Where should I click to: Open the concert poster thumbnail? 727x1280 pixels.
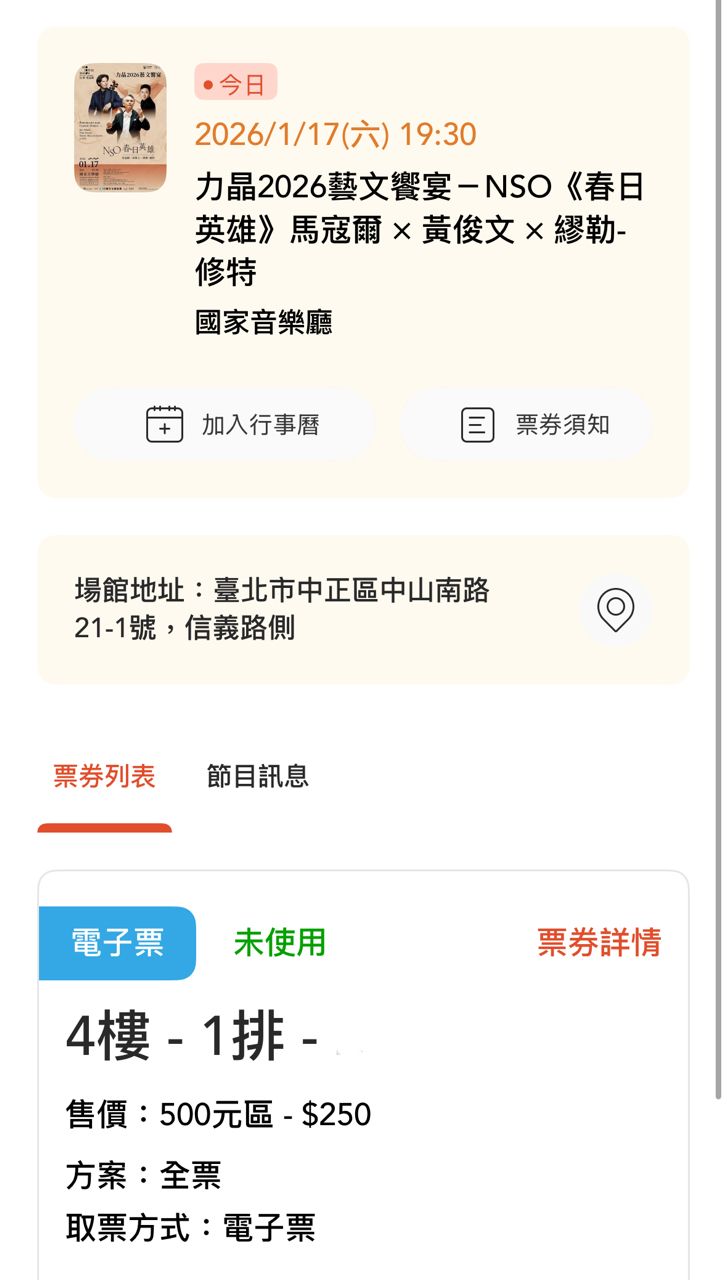[120, 128]
